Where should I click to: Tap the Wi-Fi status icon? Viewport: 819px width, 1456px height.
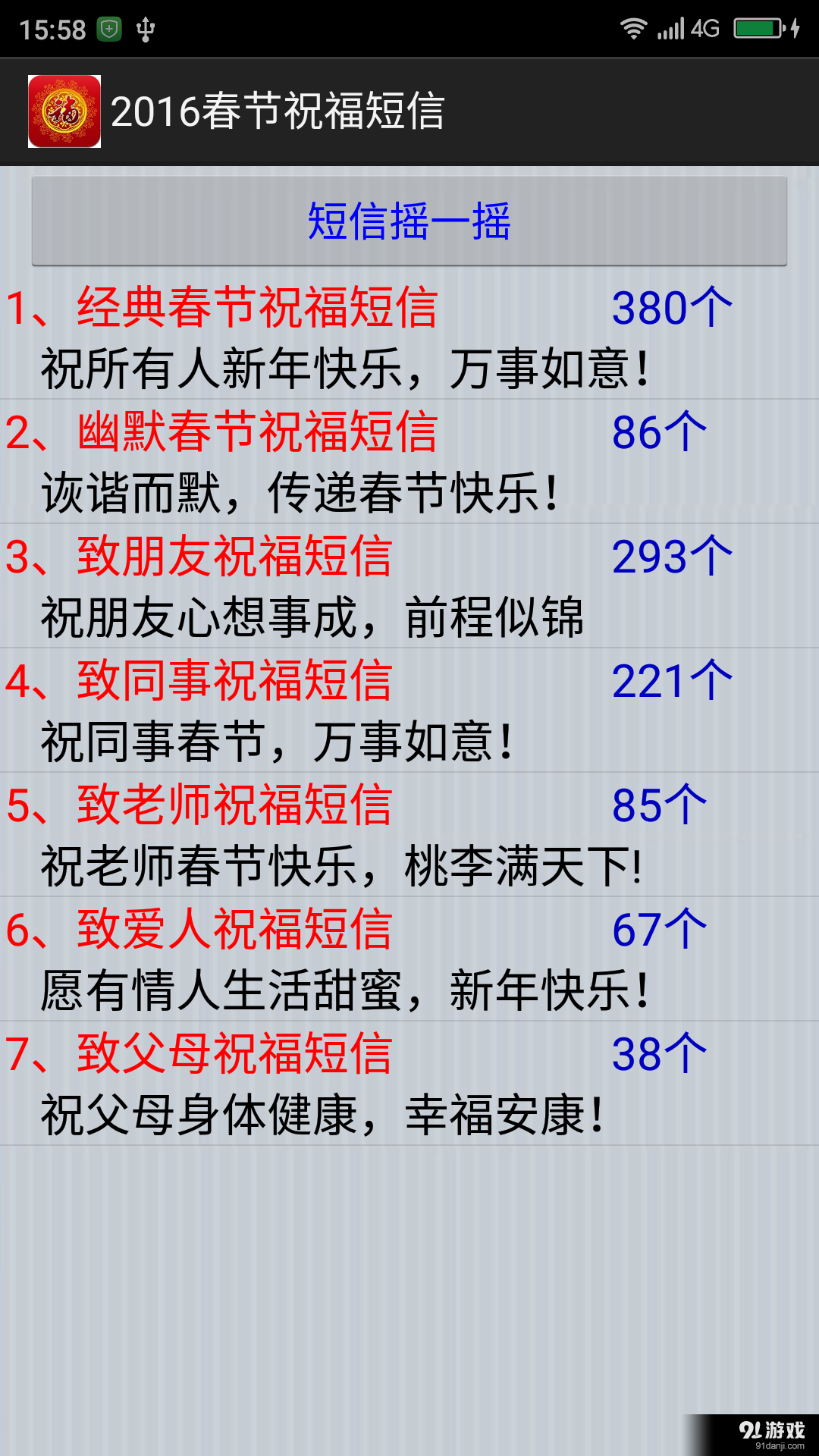tap(634, 29)
